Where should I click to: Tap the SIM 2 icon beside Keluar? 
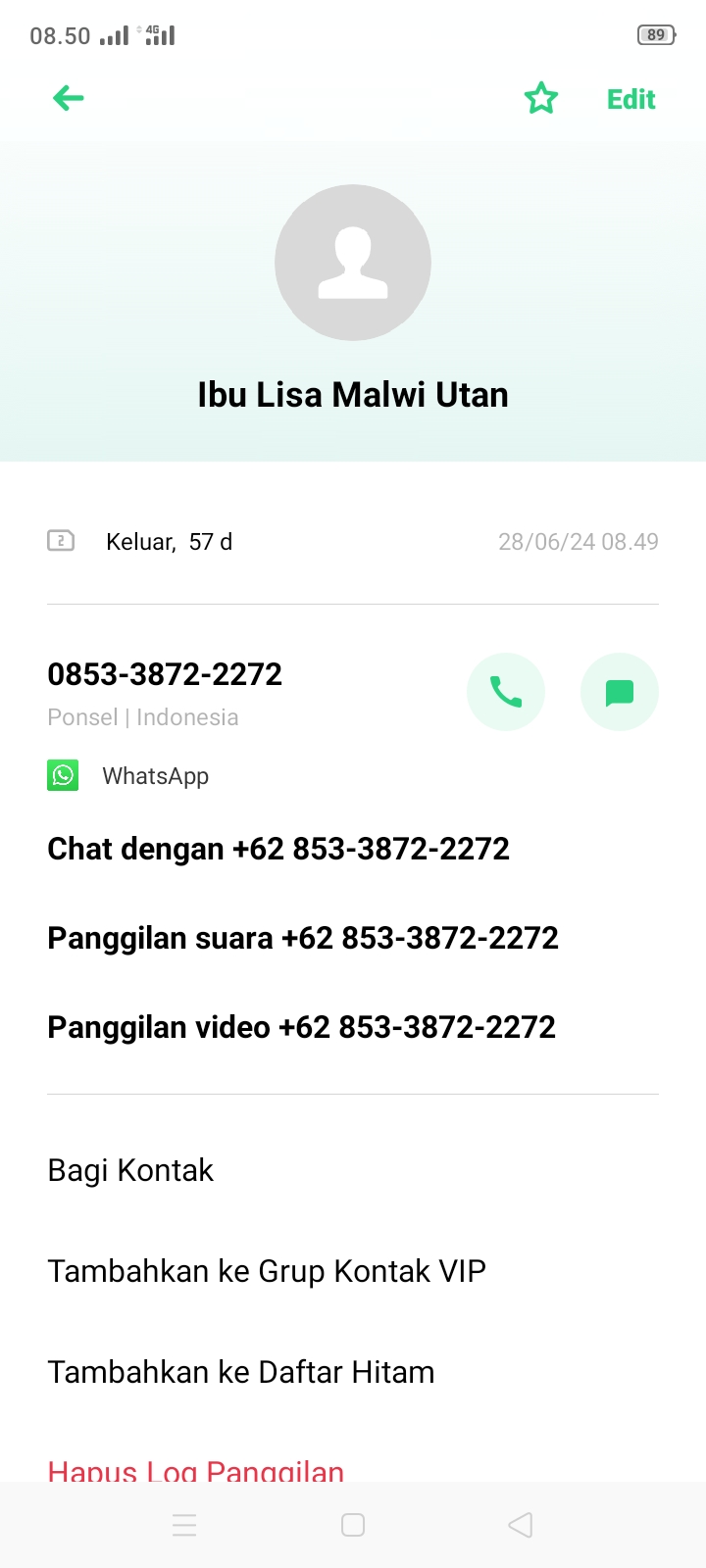(x=61, y=540)
